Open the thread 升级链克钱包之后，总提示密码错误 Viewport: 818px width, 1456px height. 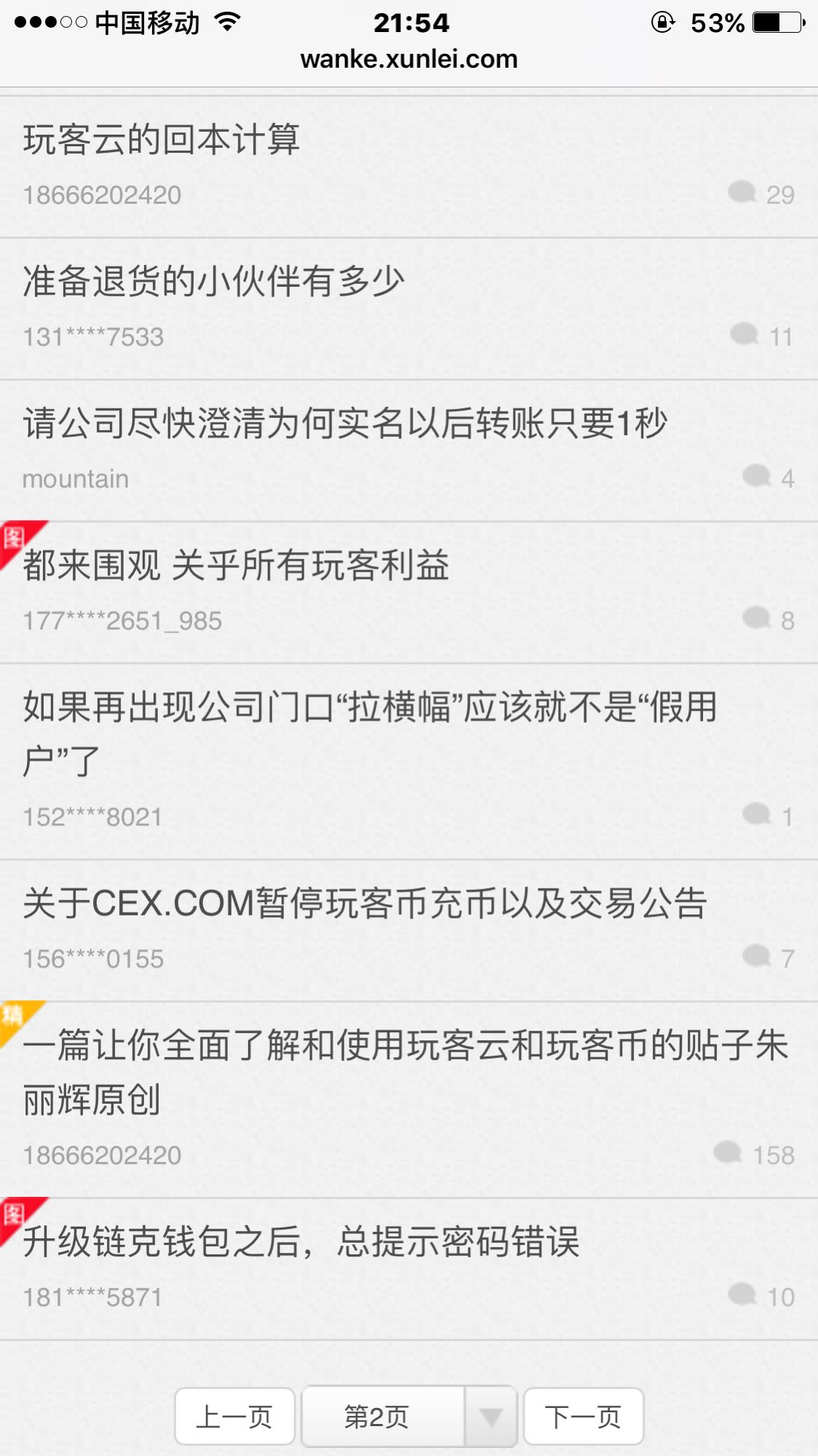[x=301, y=1242]
